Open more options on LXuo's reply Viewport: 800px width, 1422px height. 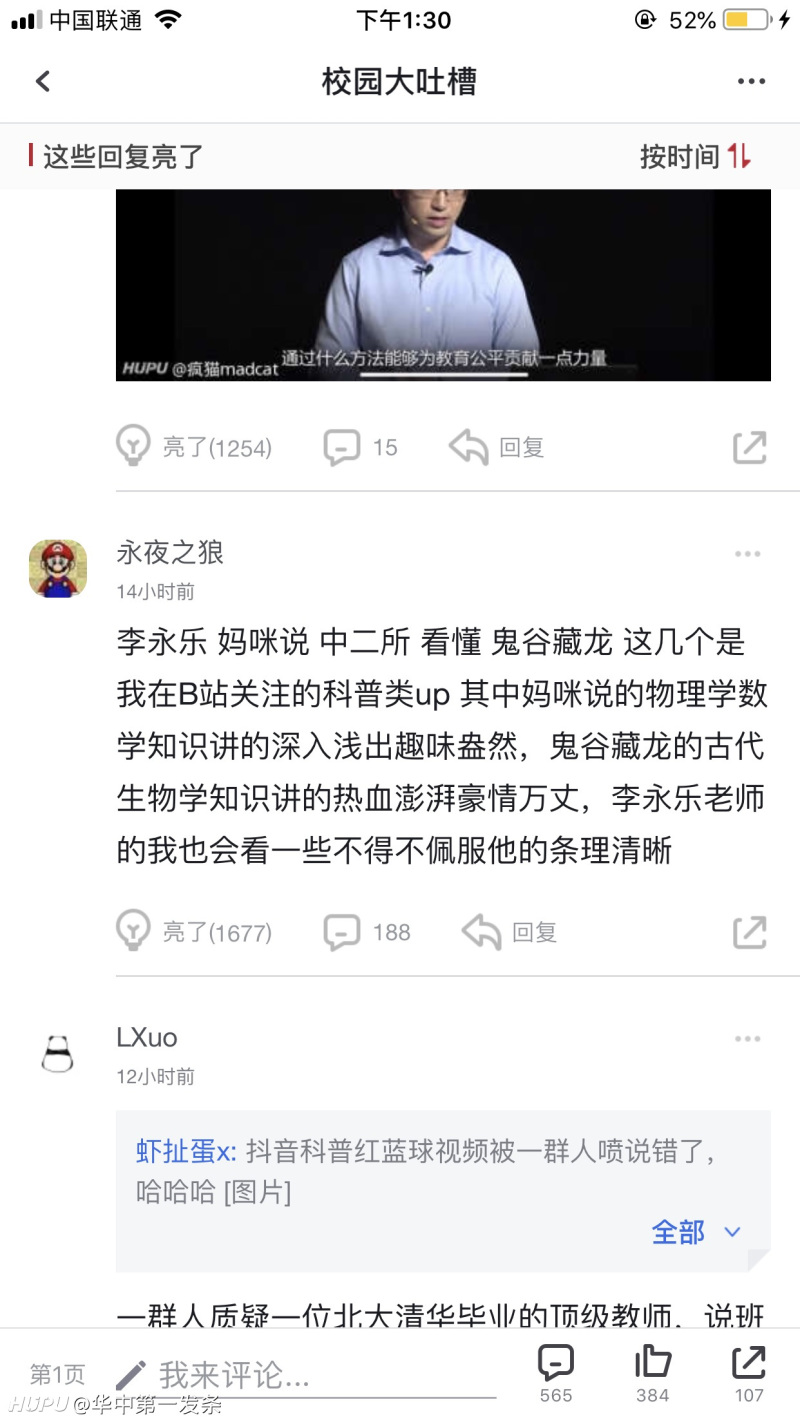tap(747, 1039)
